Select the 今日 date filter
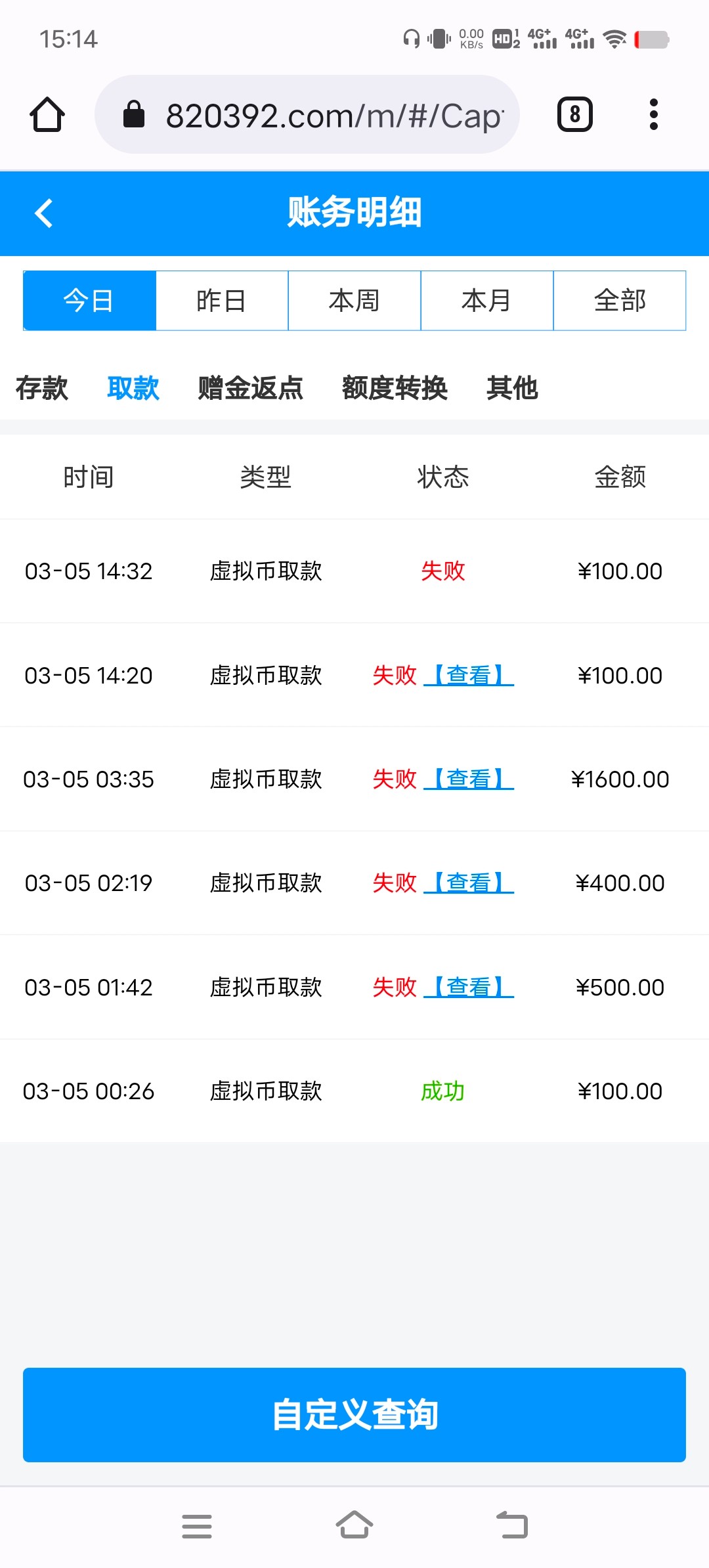Viewport: 709px width, 1568px height. (89, 301)
